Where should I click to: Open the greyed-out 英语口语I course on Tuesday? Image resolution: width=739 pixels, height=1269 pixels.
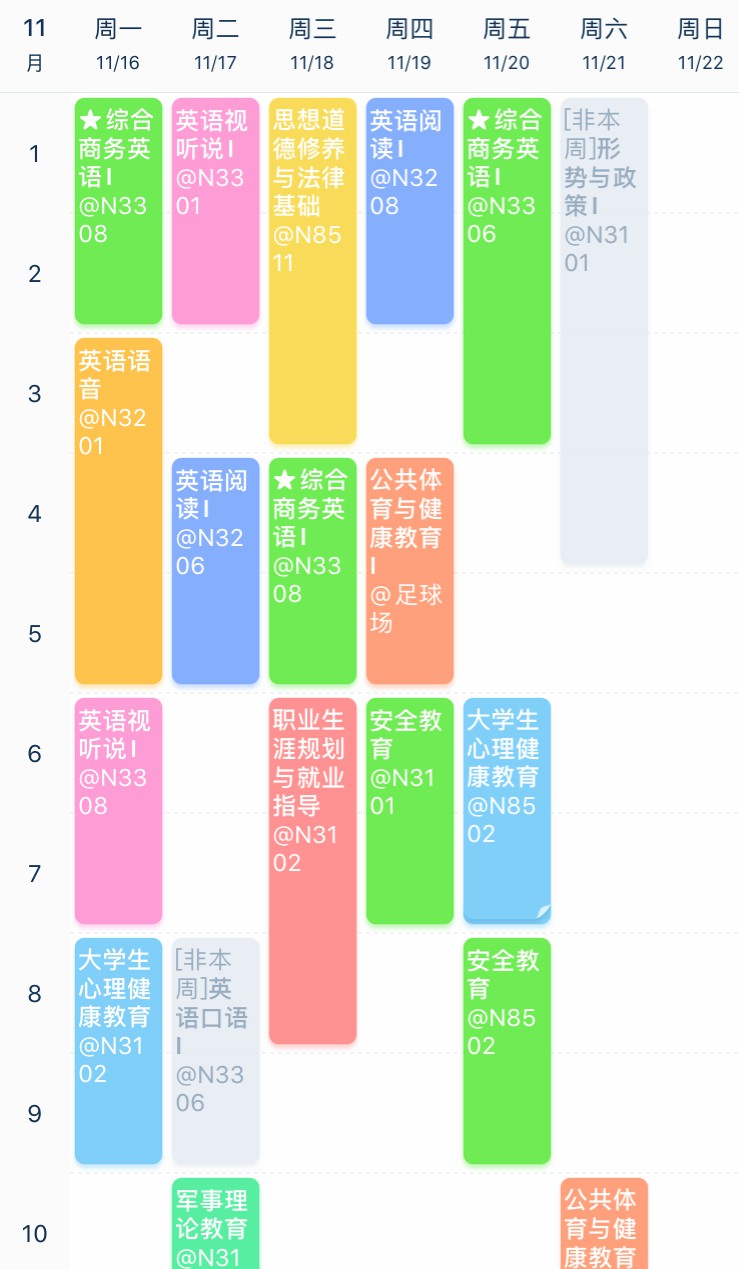[x=215, y=1051]
